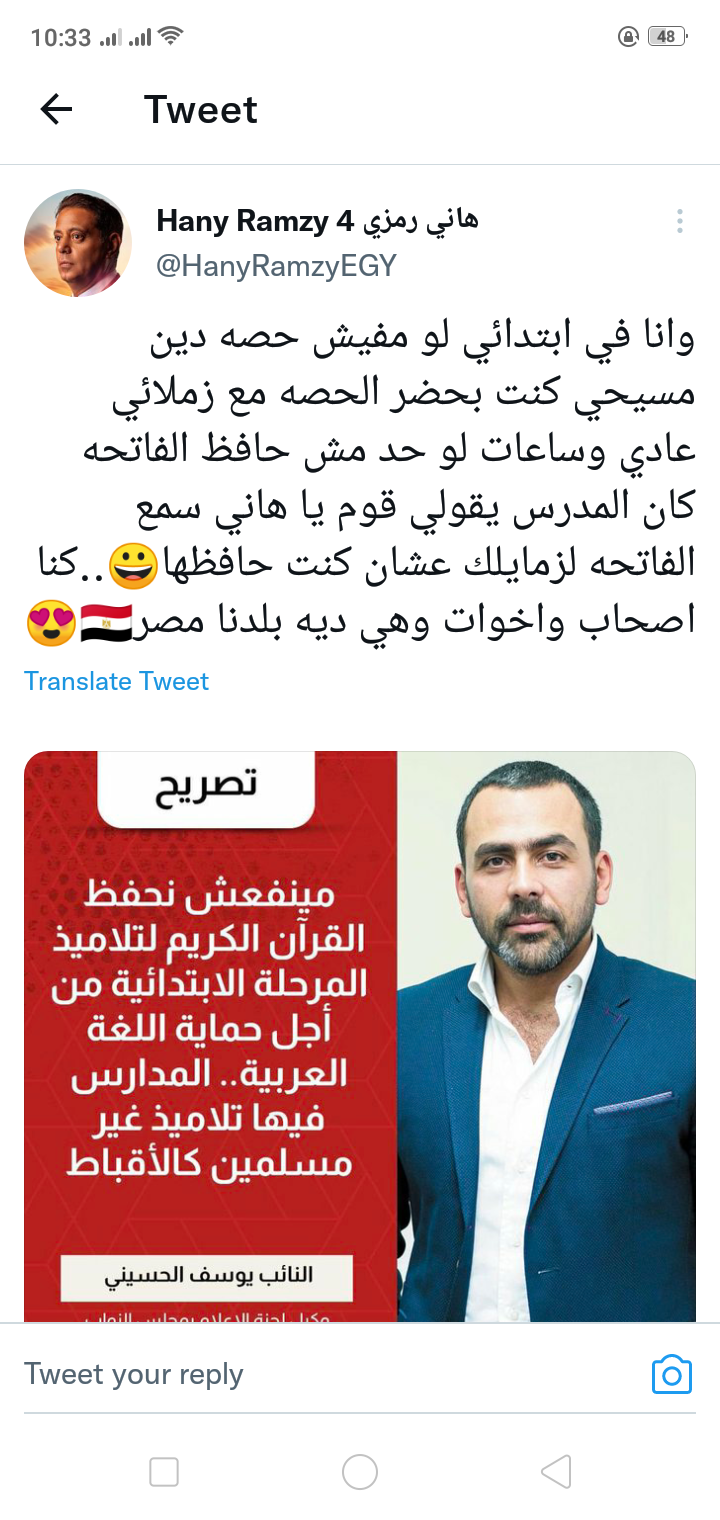Open the camera to attach a photo
Viewport: 720px width, 1520px height.
click(x=671, y=1375)
